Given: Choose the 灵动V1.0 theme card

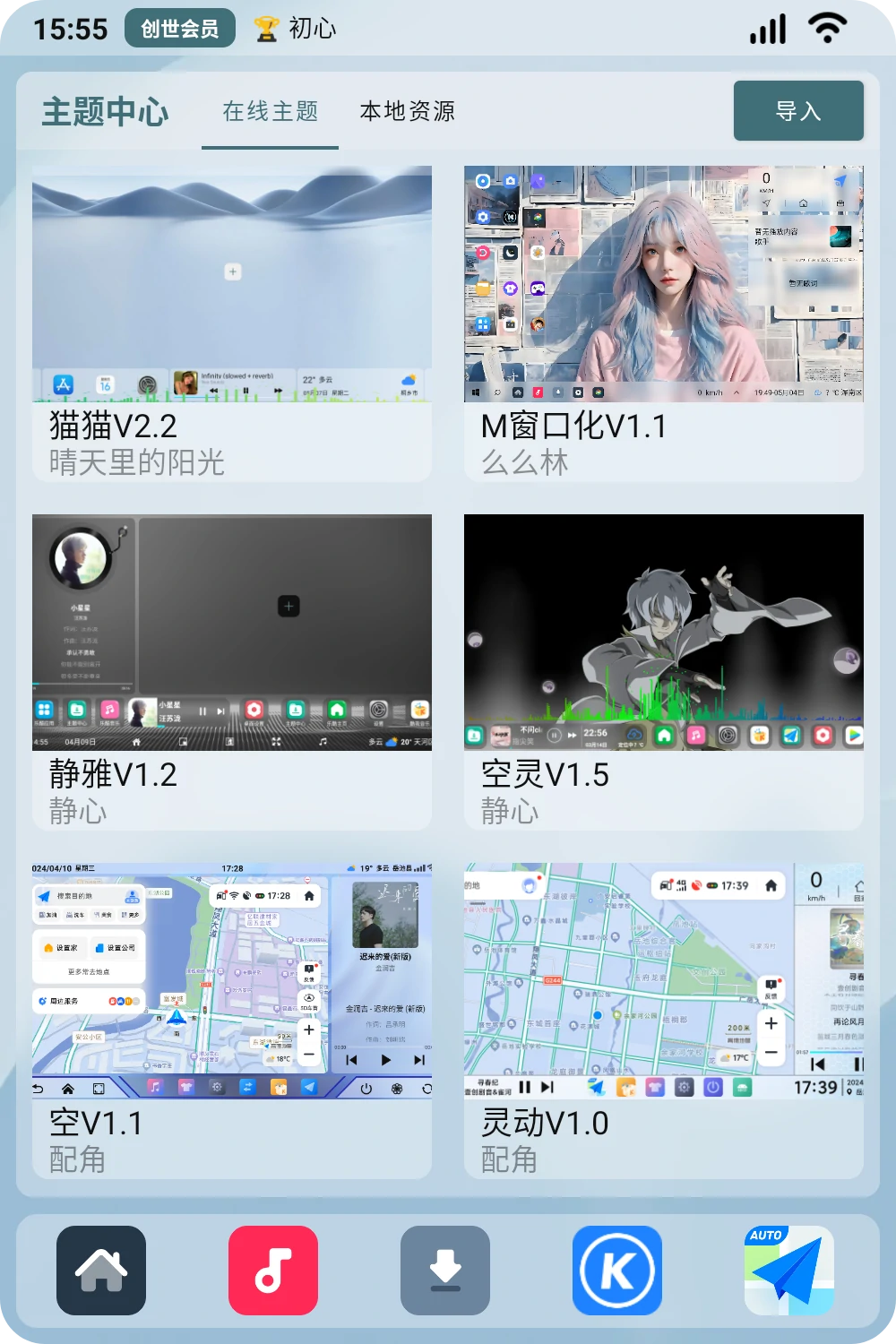Looking at the screenshot, I should 664,1020.
